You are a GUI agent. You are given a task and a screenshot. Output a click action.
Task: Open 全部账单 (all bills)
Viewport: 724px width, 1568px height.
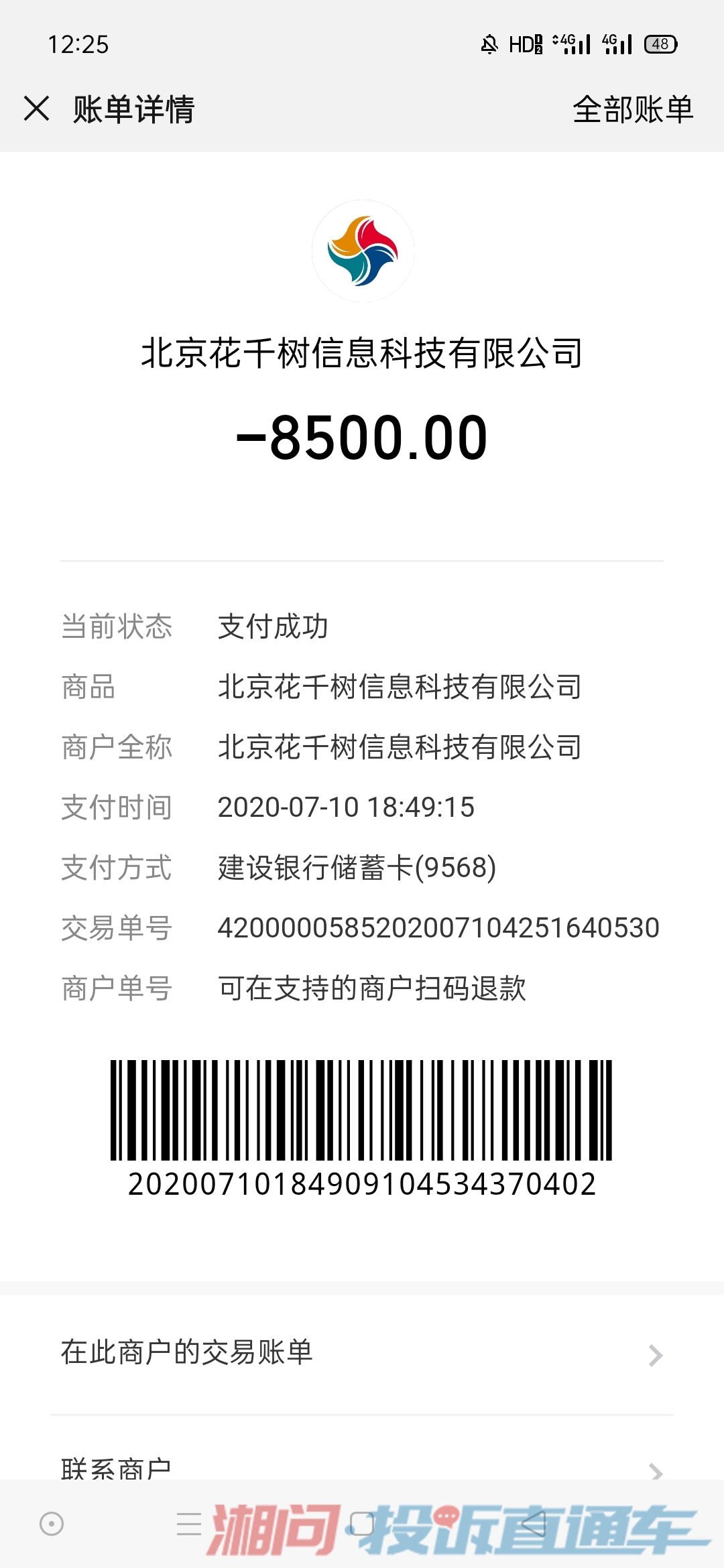632,109
